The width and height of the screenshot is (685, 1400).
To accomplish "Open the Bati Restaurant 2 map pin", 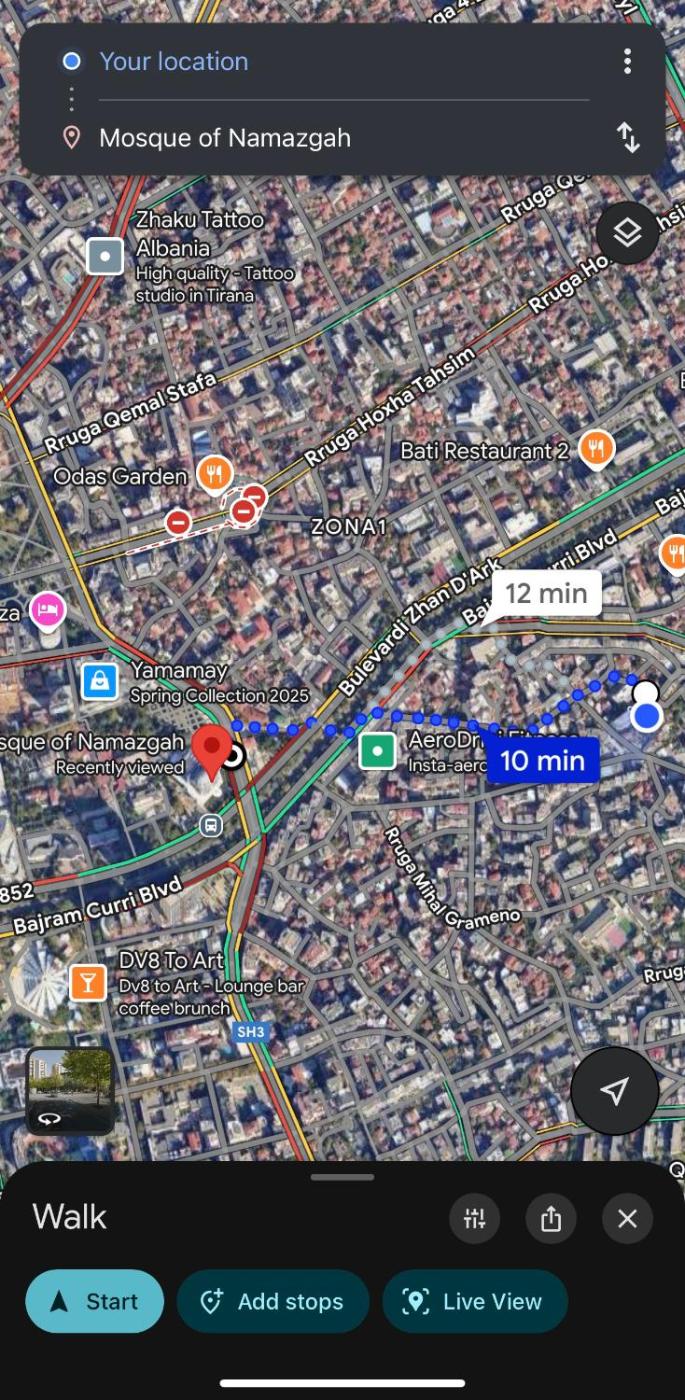I will click(596, 450).
